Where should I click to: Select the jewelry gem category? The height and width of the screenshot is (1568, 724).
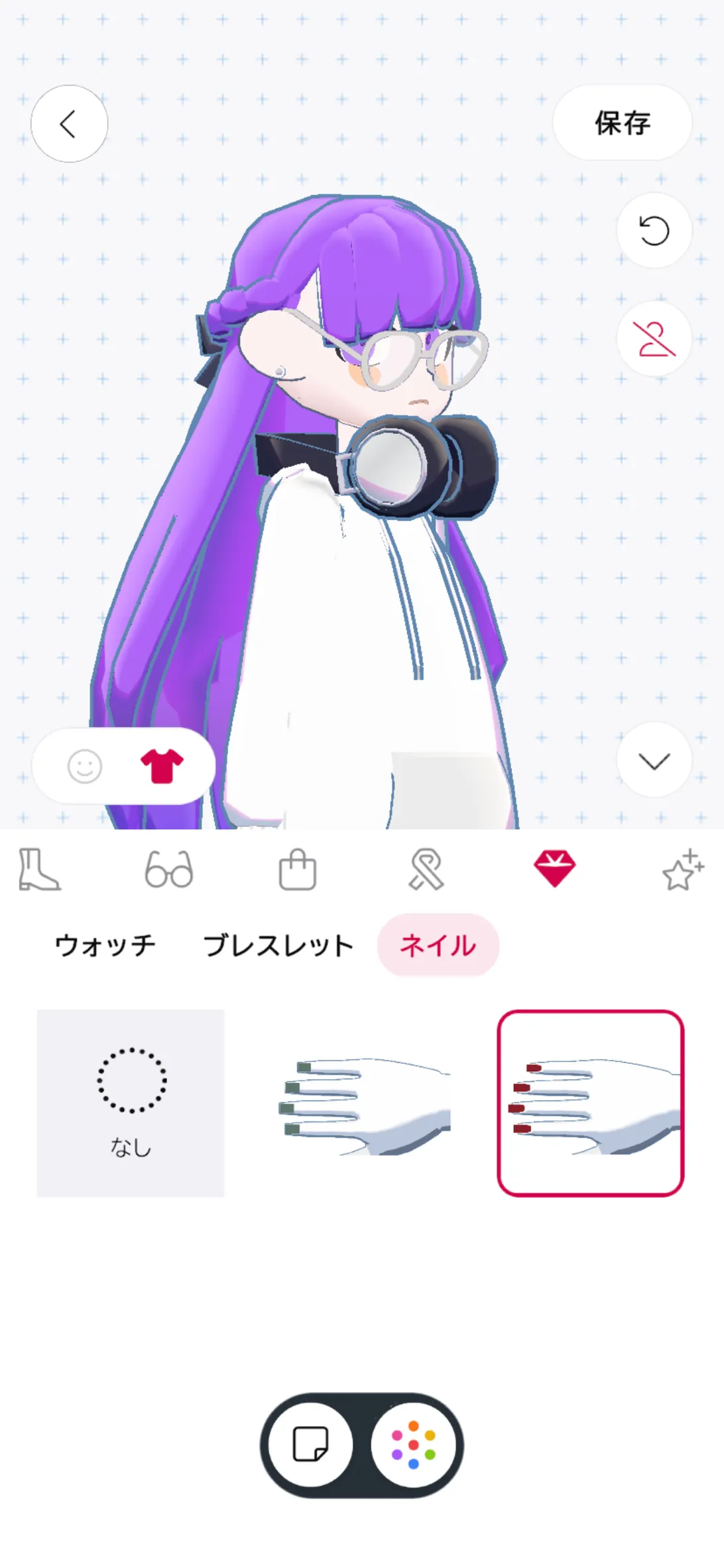point(555,870)
